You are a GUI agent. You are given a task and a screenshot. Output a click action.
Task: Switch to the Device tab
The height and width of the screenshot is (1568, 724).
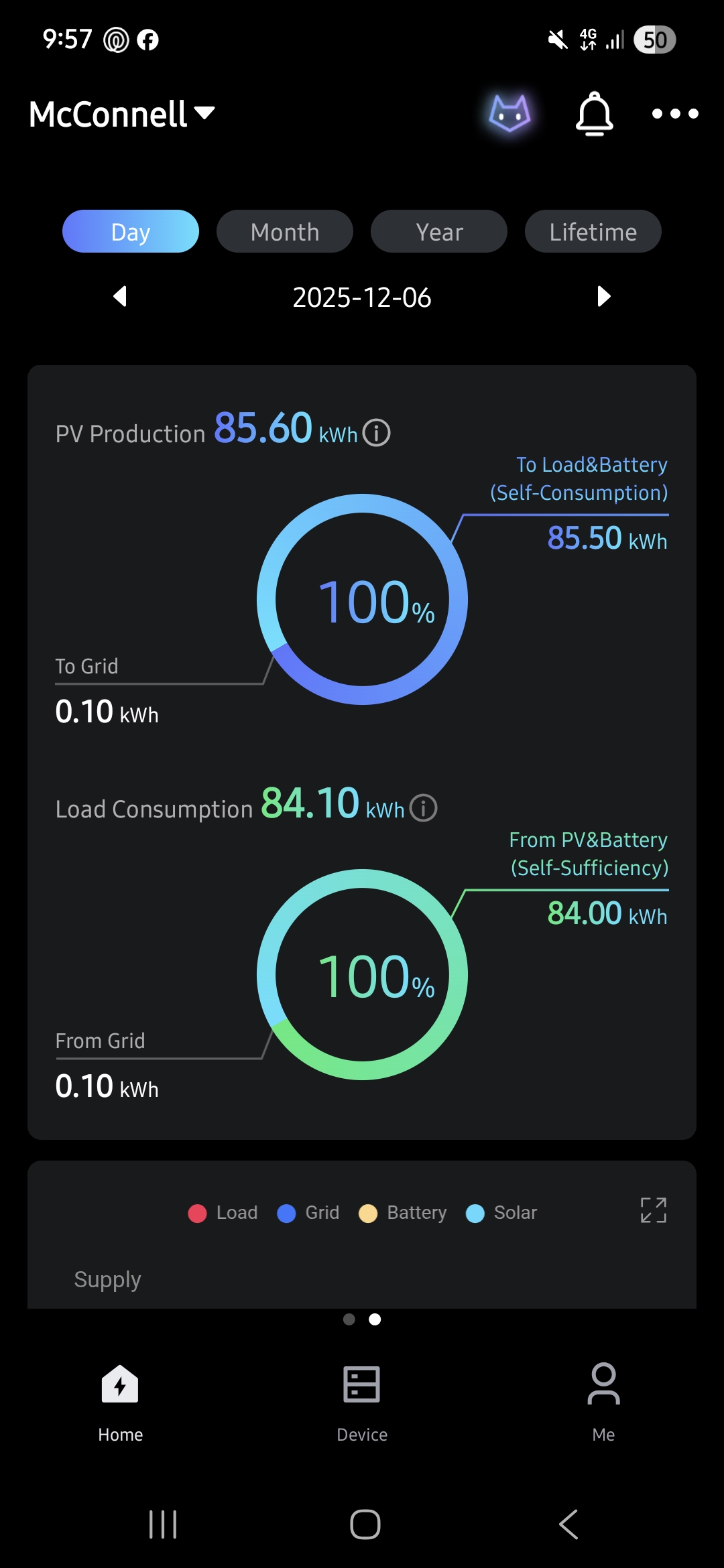[x=362, y=1402]
